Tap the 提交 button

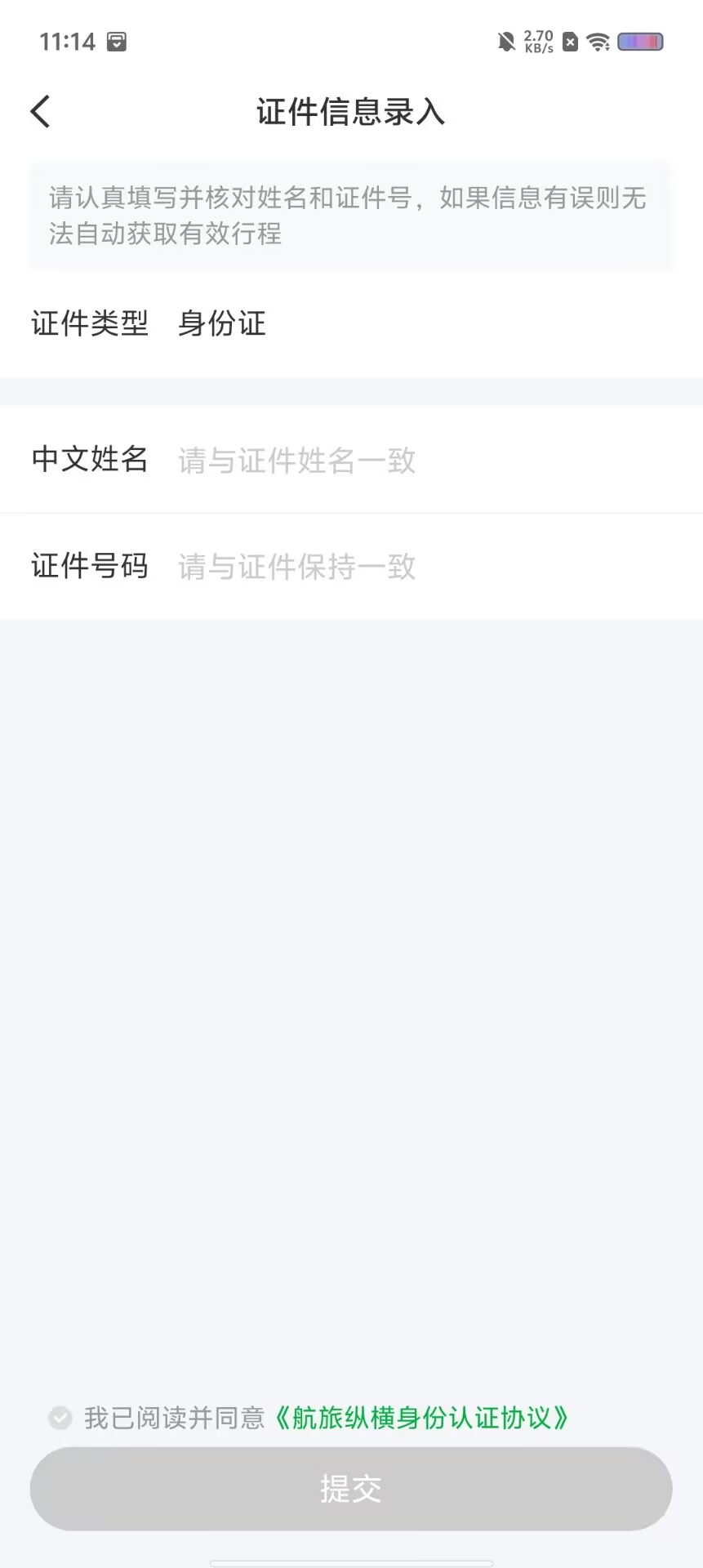click(351, 1489)
